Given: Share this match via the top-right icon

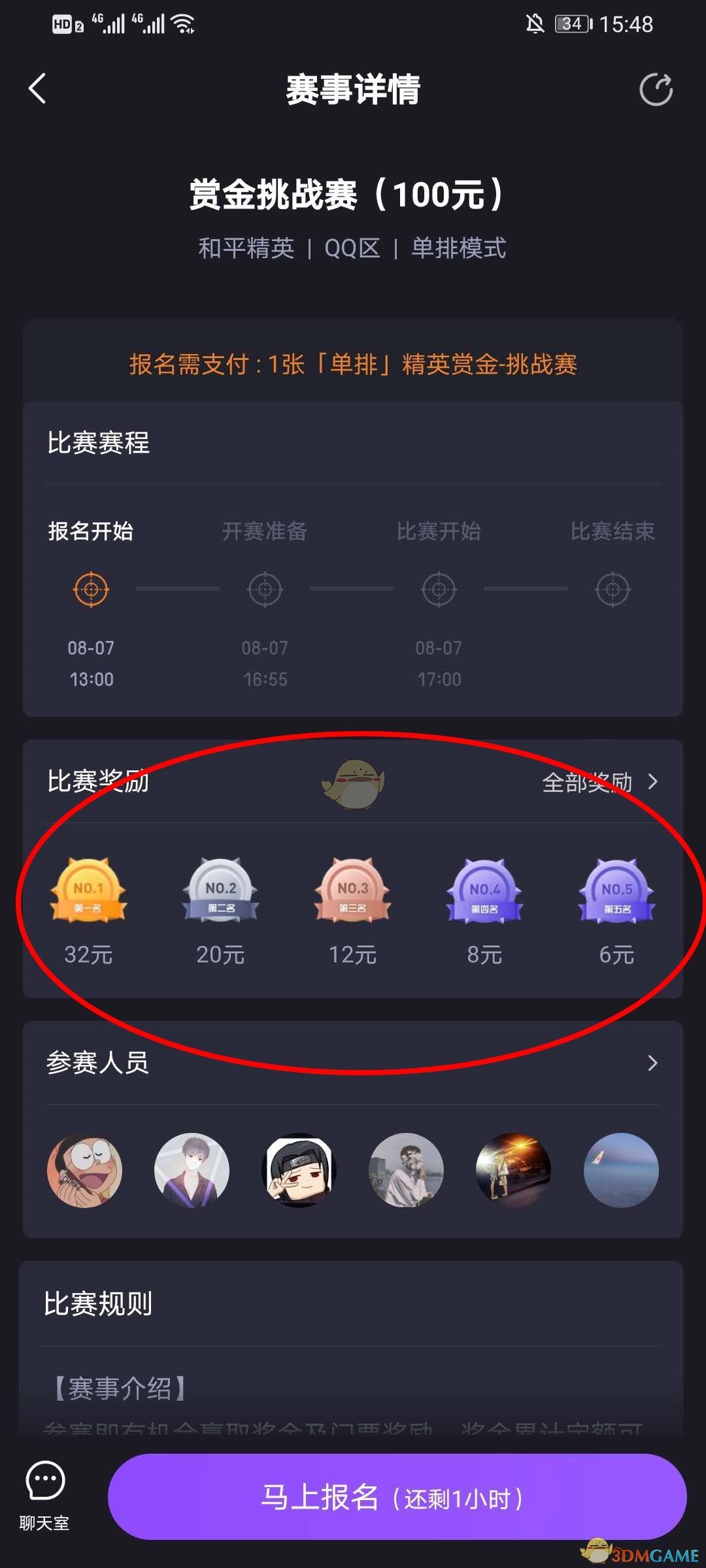Looking at the screenshot, I should [x=656, y=90].
